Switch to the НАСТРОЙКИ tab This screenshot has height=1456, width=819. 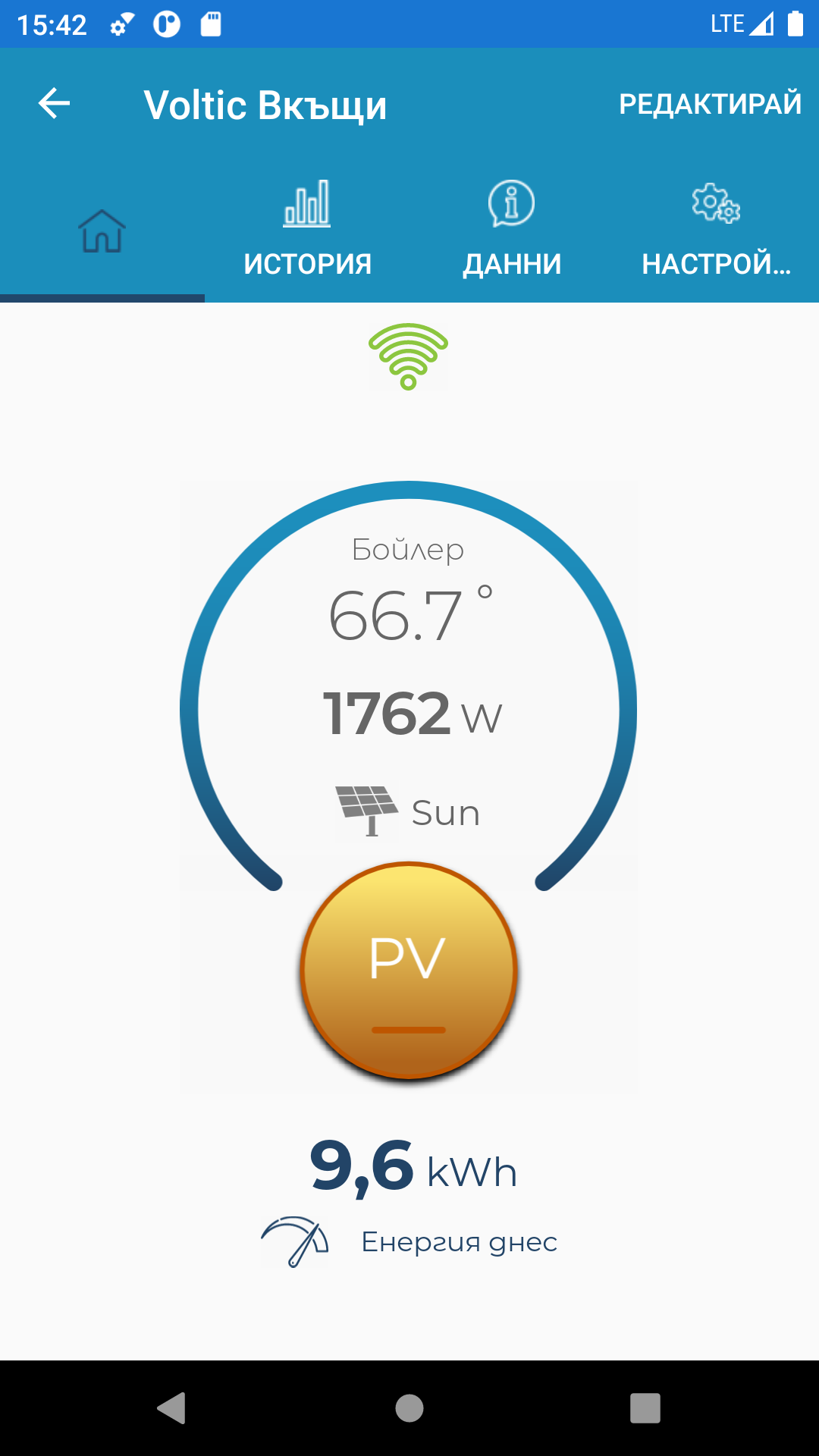717,229
